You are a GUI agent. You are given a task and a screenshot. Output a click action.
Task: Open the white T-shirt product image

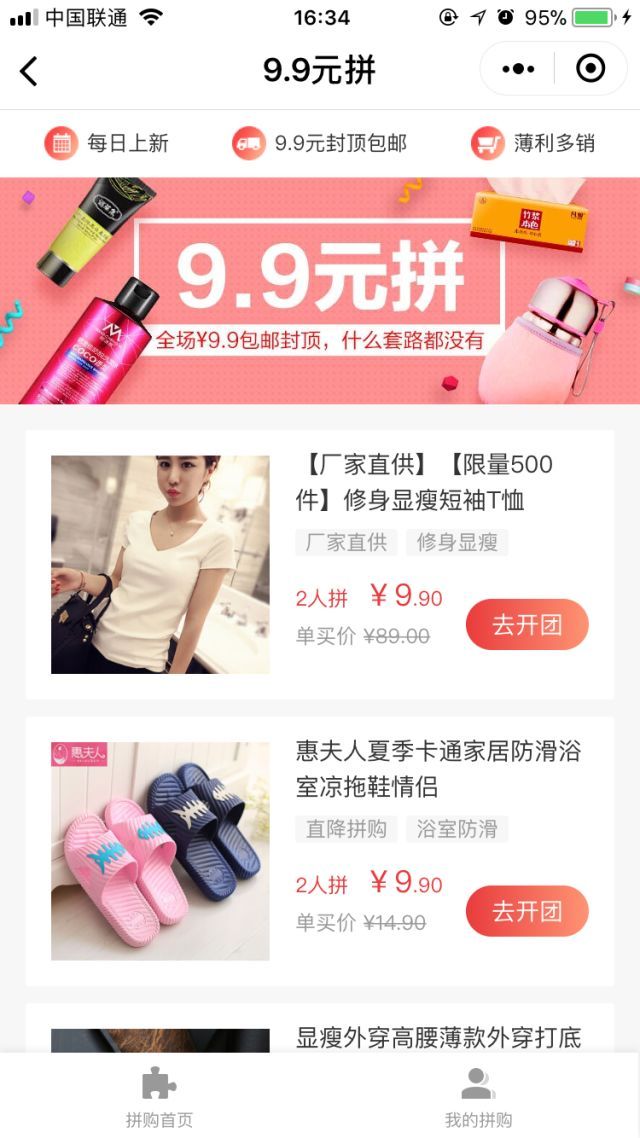(x=160, y=565)
